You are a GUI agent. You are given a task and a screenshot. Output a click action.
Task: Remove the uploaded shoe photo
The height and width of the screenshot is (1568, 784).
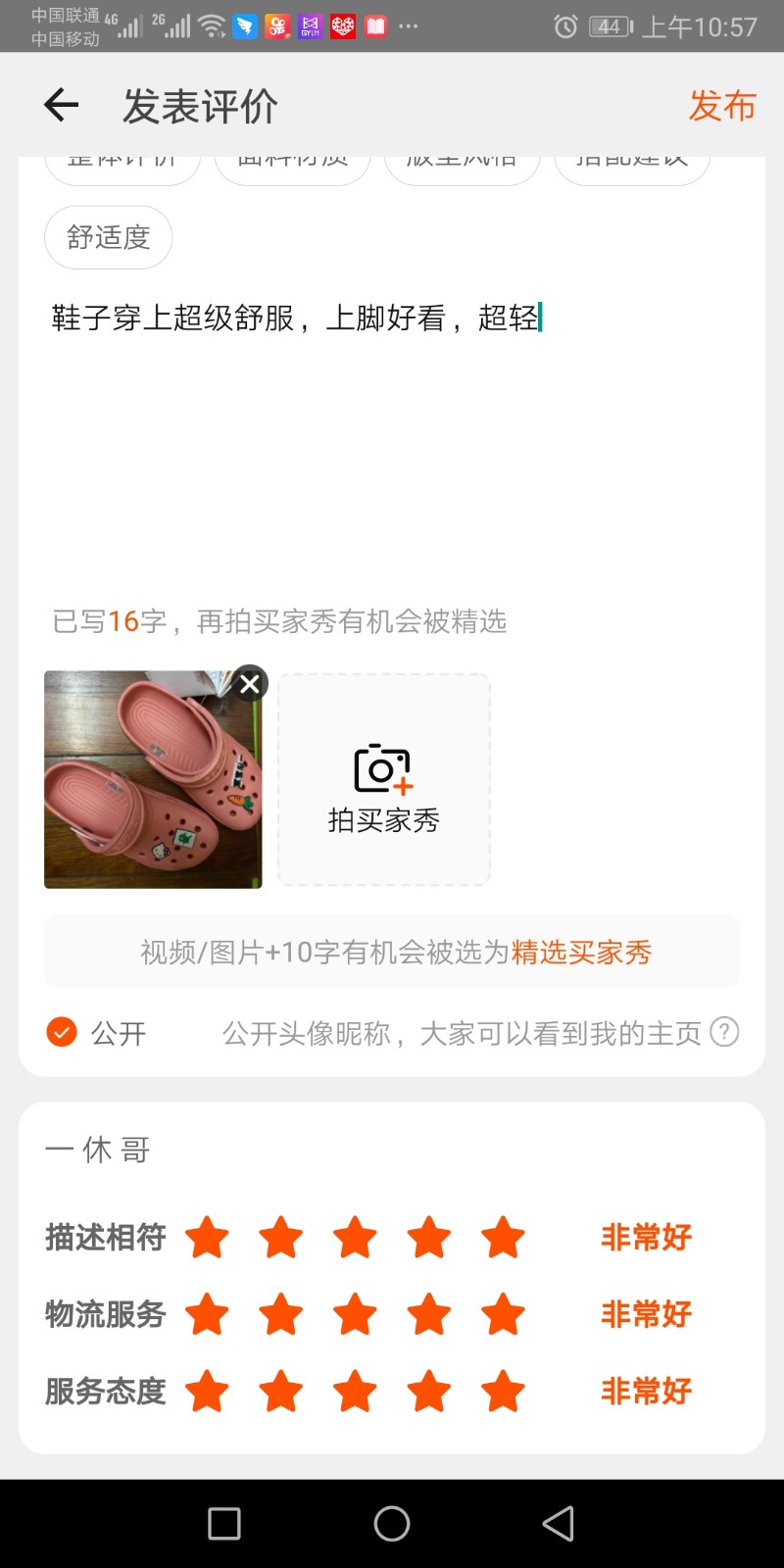[250, 683]
